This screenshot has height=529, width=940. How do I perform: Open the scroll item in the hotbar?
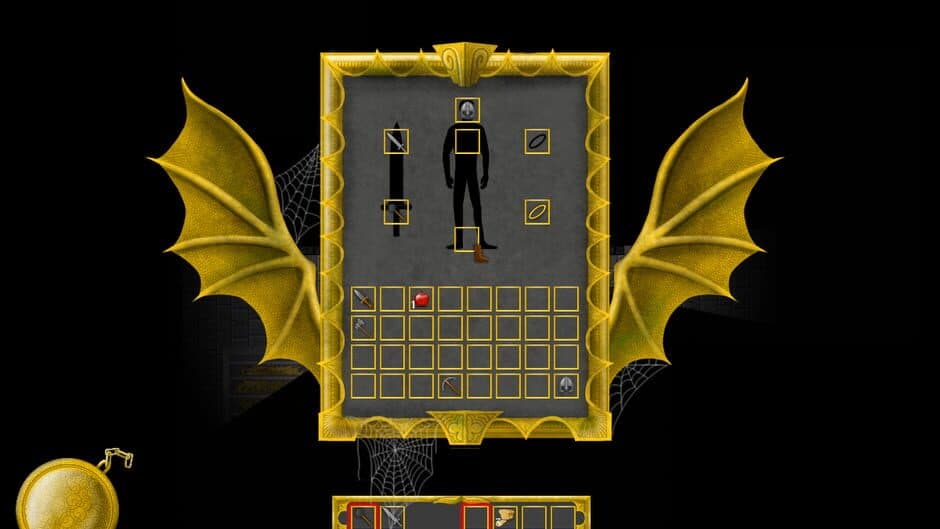pos(505,517)
